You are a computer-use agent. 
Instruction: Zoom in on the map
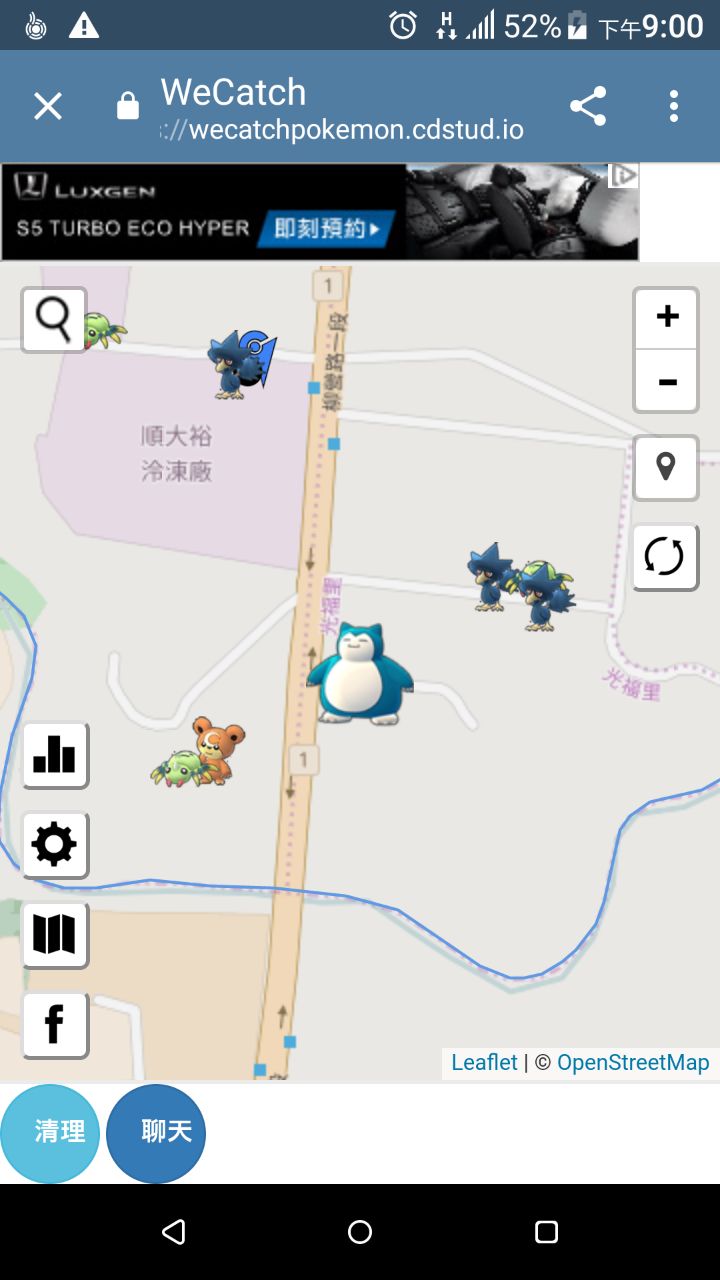(666, 317)
